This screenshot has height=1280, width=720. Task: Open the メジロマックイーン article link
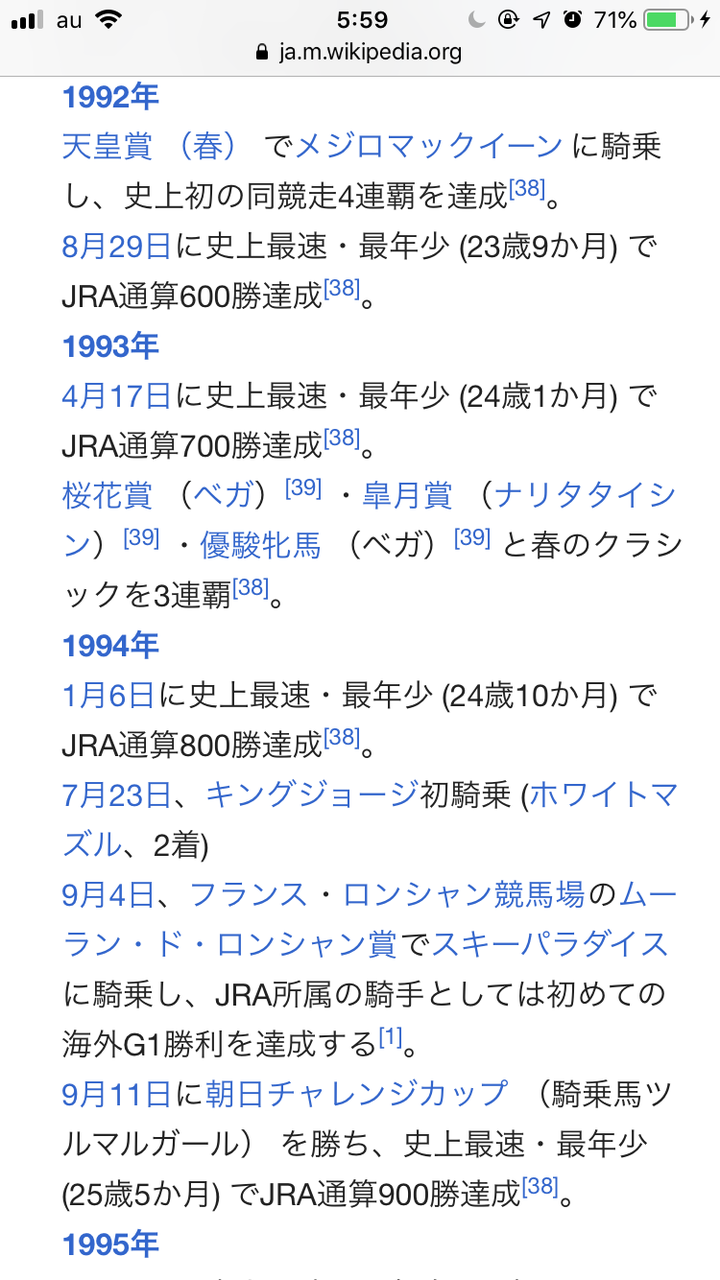[429, 146]
